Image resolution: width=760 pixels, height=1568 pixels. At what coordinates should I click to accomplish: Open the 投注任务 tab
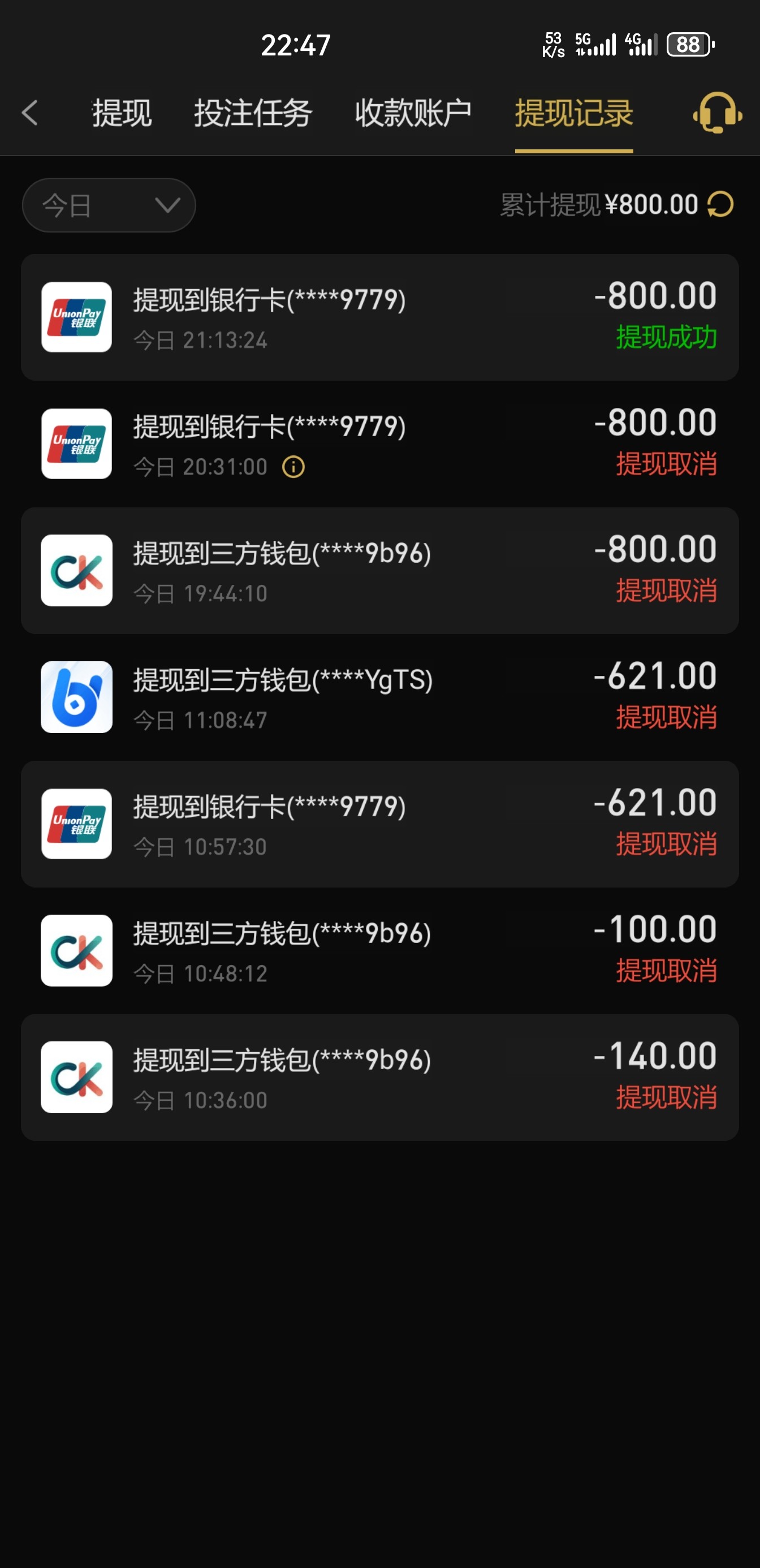[x=253, y=113]
